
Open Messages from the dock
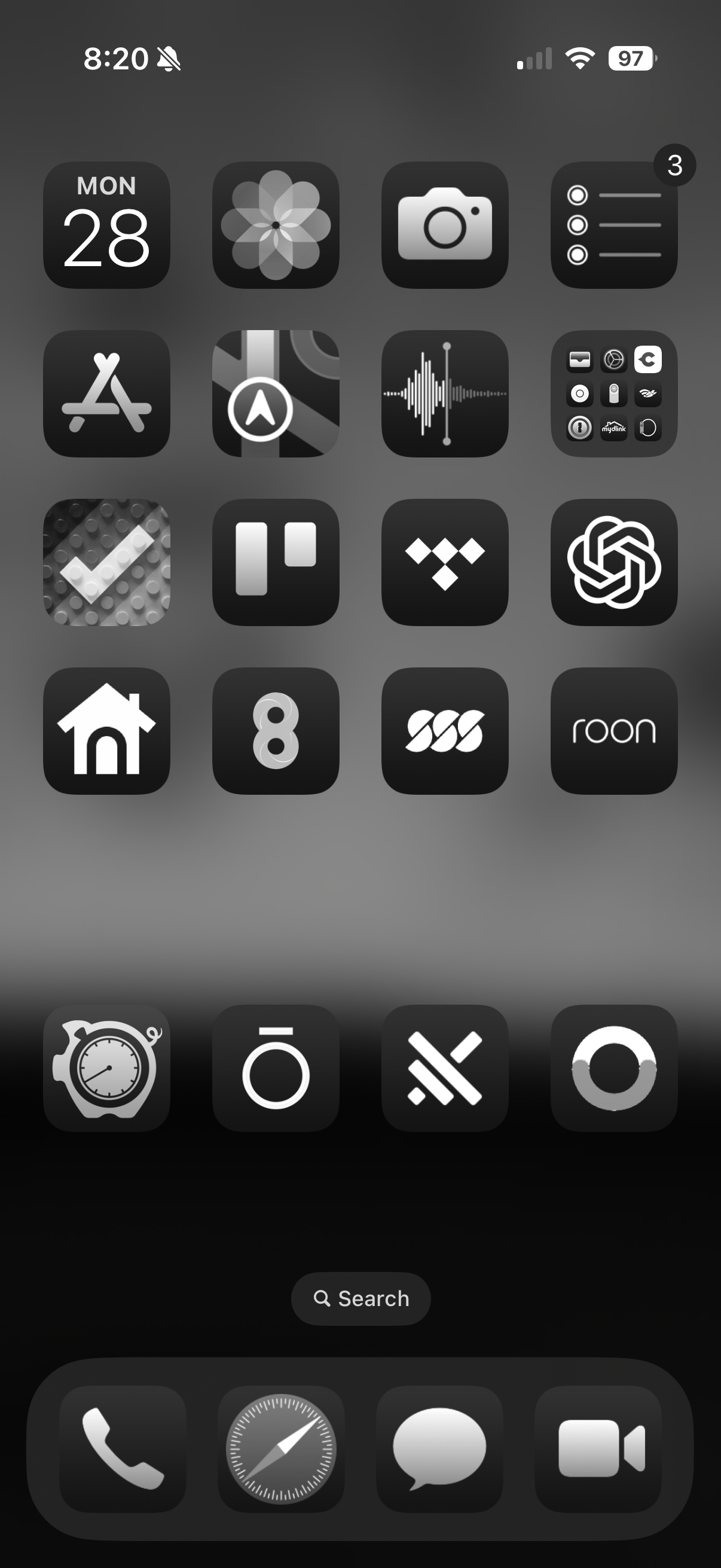(439, 1450)
